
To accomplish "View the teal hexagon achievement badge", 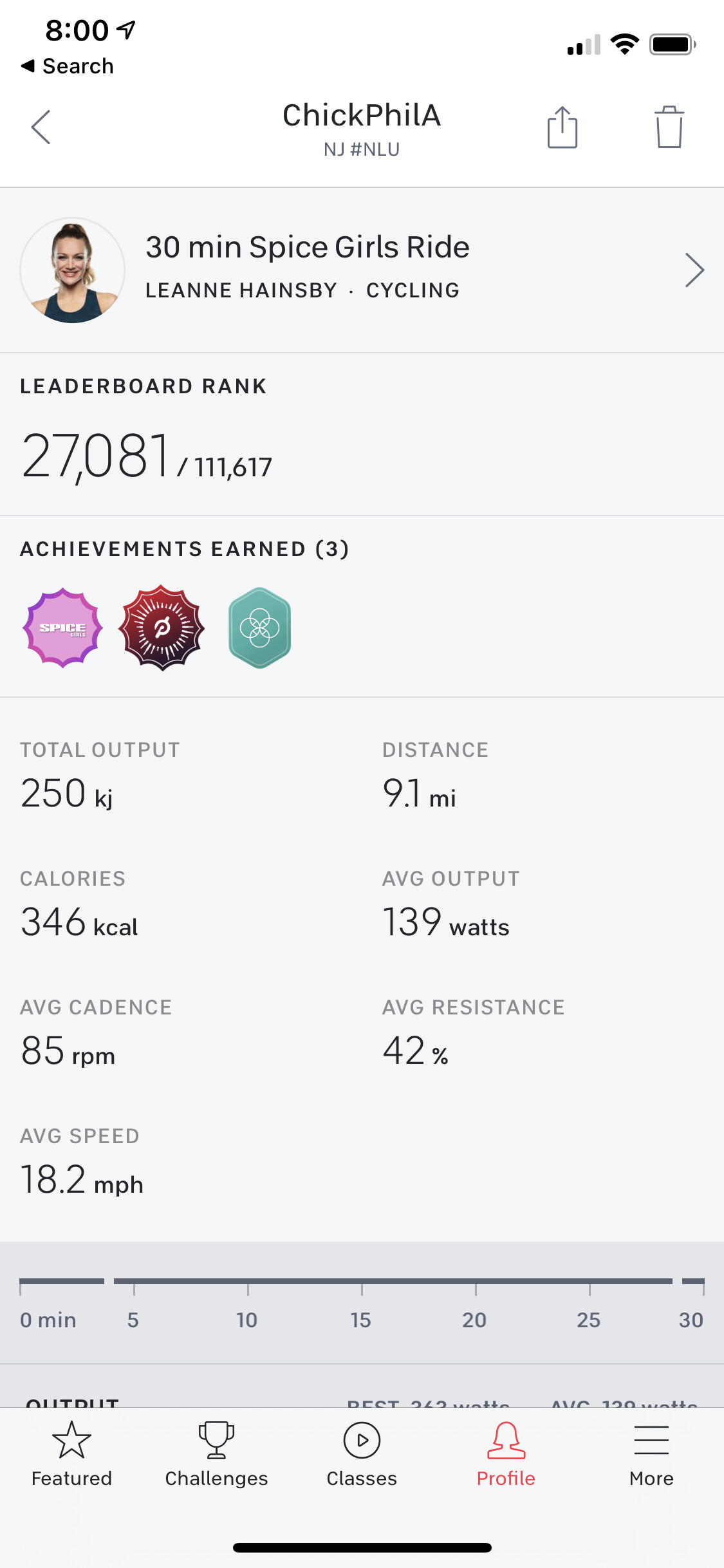I will coord(260,628).
